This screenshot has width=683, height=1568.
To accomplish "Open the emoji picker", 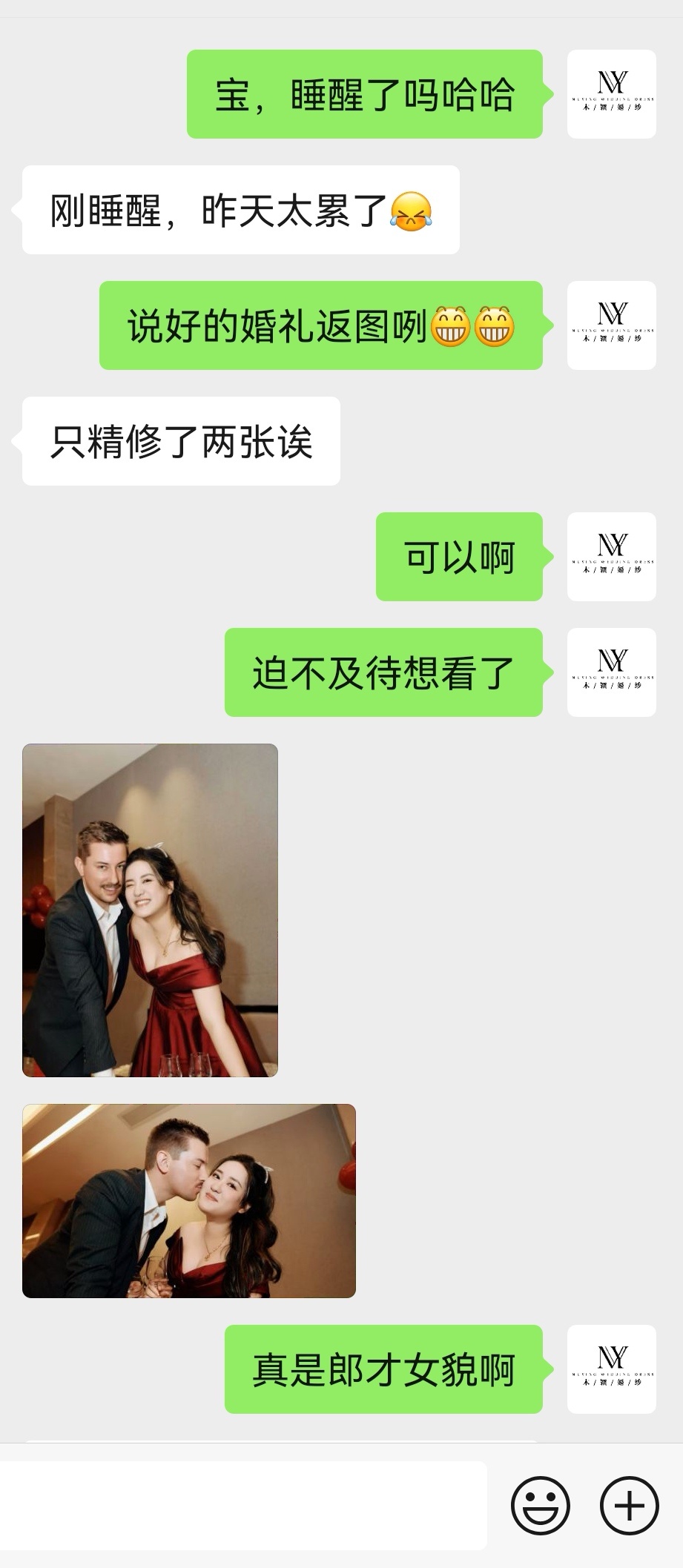I will [540, 1505].
